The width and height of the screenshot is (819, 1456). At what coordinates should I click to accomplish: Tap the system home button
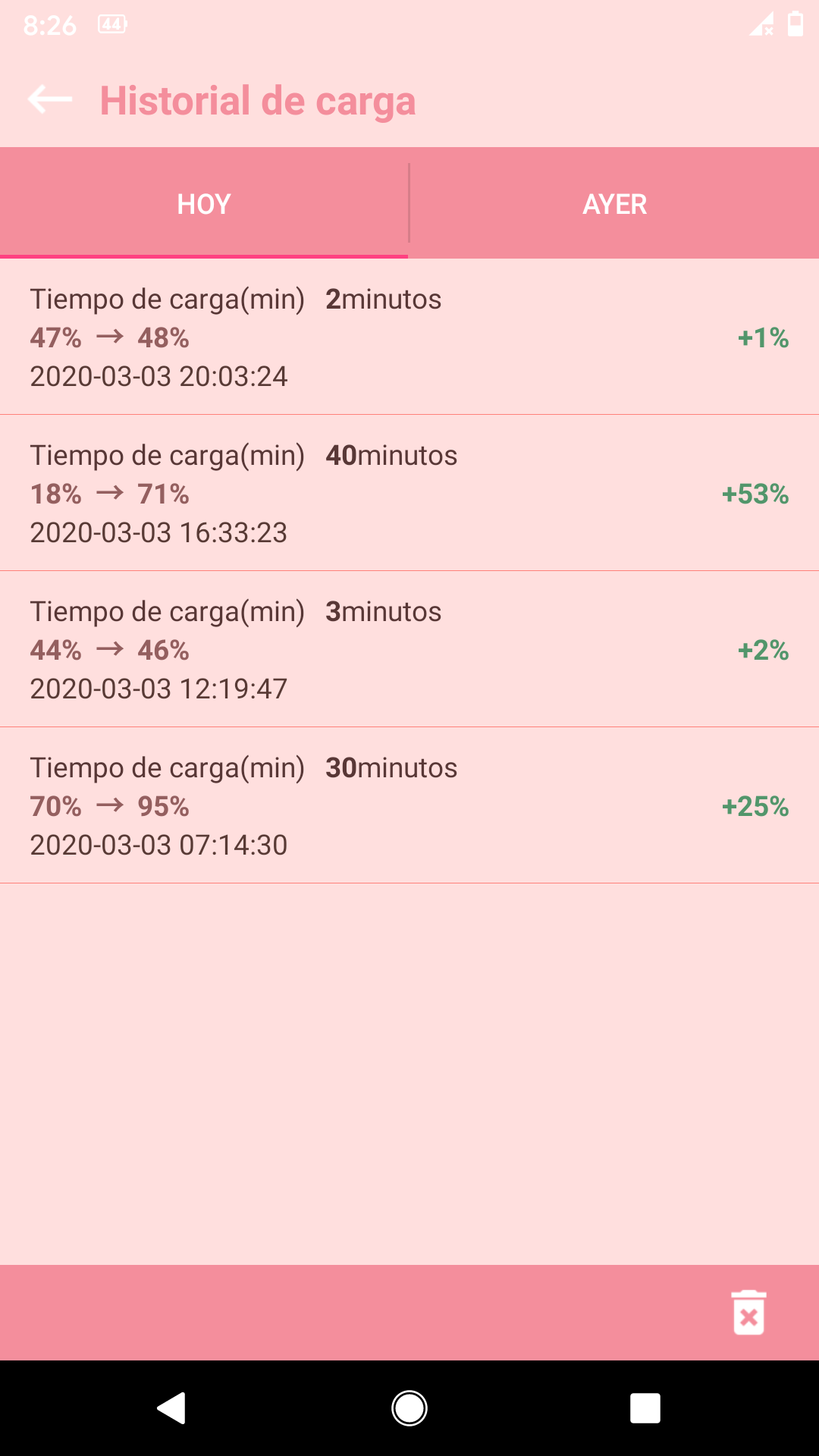(409, 1408)
